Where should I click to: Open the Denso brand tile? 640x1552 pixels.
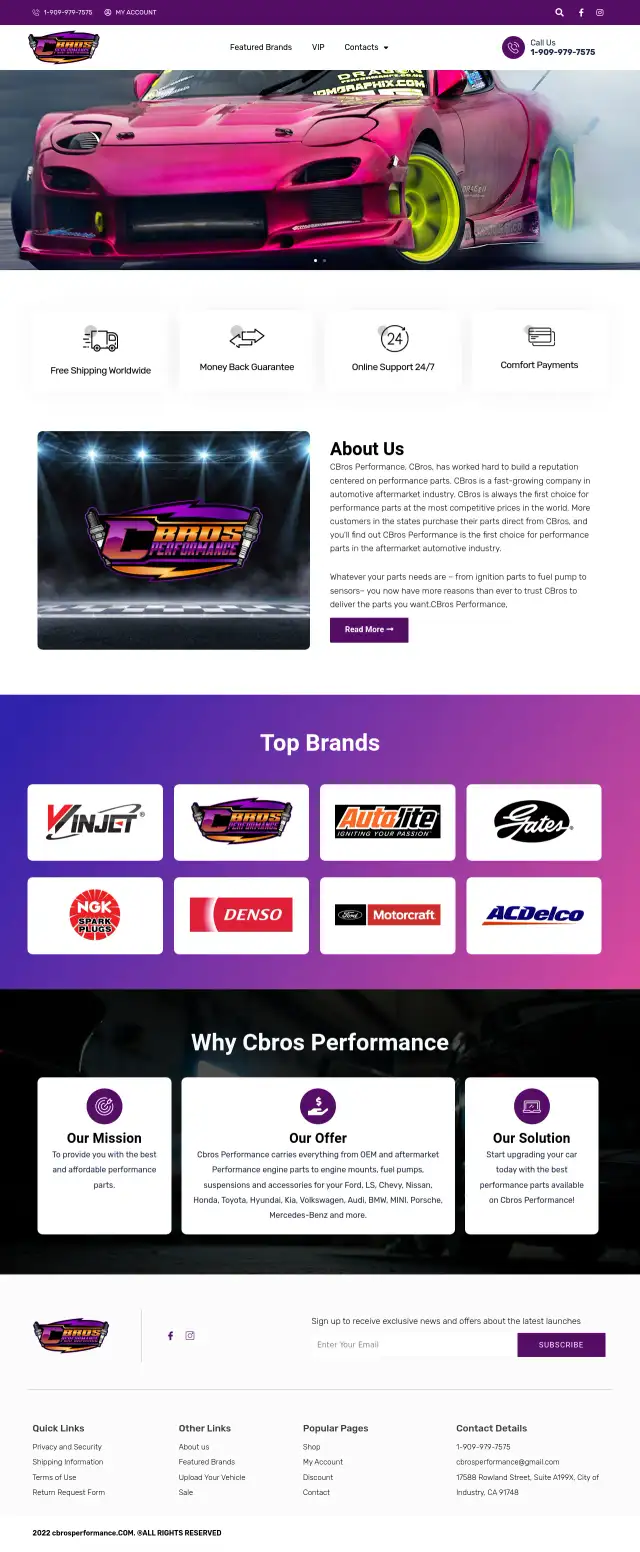point(241,915)
